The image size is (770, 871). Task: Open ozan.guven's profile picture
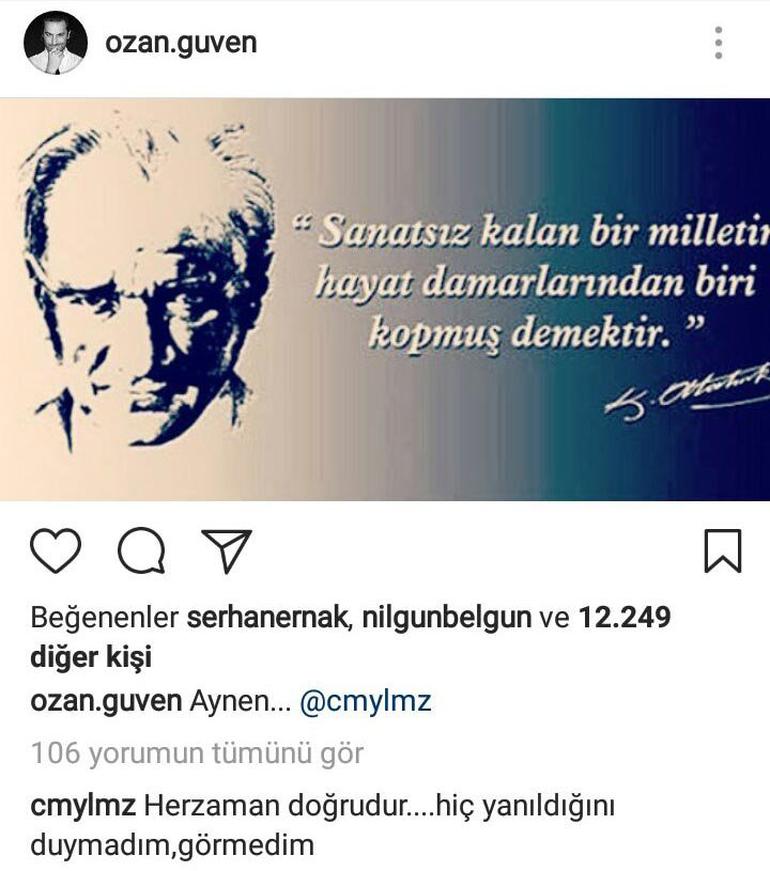tap(55, 43)
